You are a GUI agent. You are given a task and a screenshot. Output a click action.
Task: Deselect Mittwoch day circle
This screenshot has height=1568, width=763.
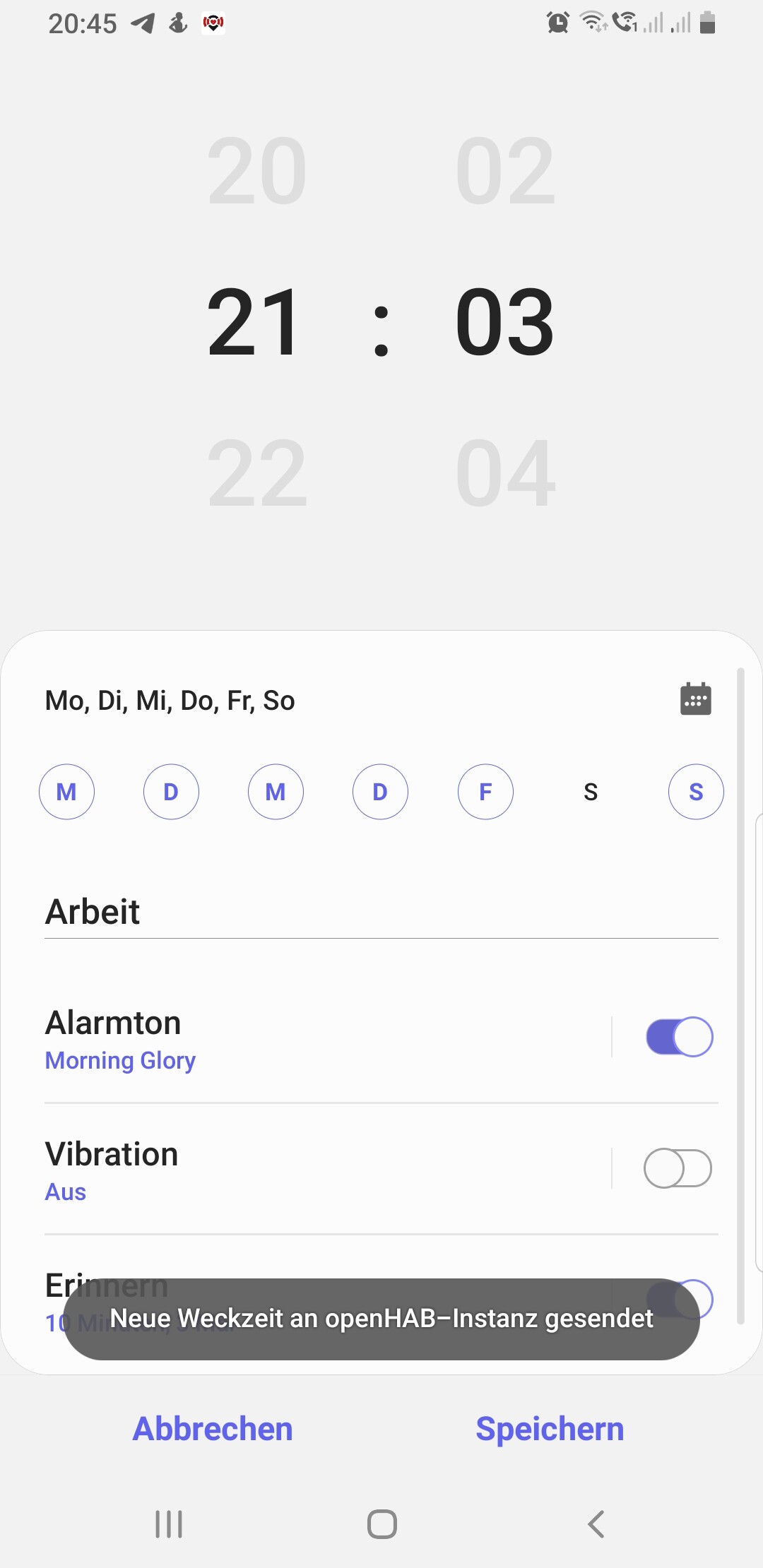click(276, 792)
